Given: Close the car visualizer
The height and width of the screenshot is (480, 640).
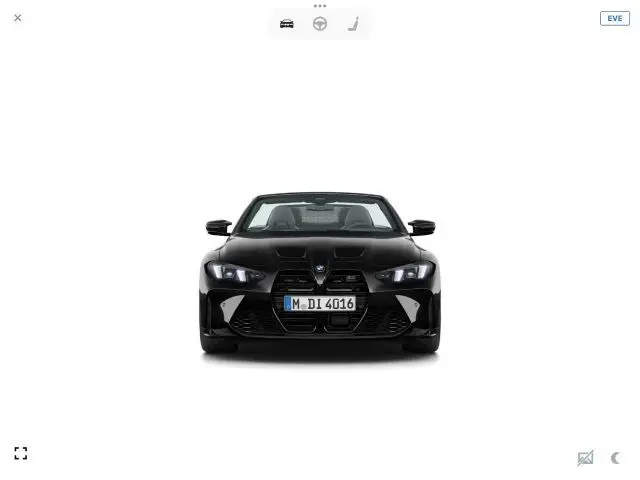Looking at the screenshot, I should click(x=18, y=18).
